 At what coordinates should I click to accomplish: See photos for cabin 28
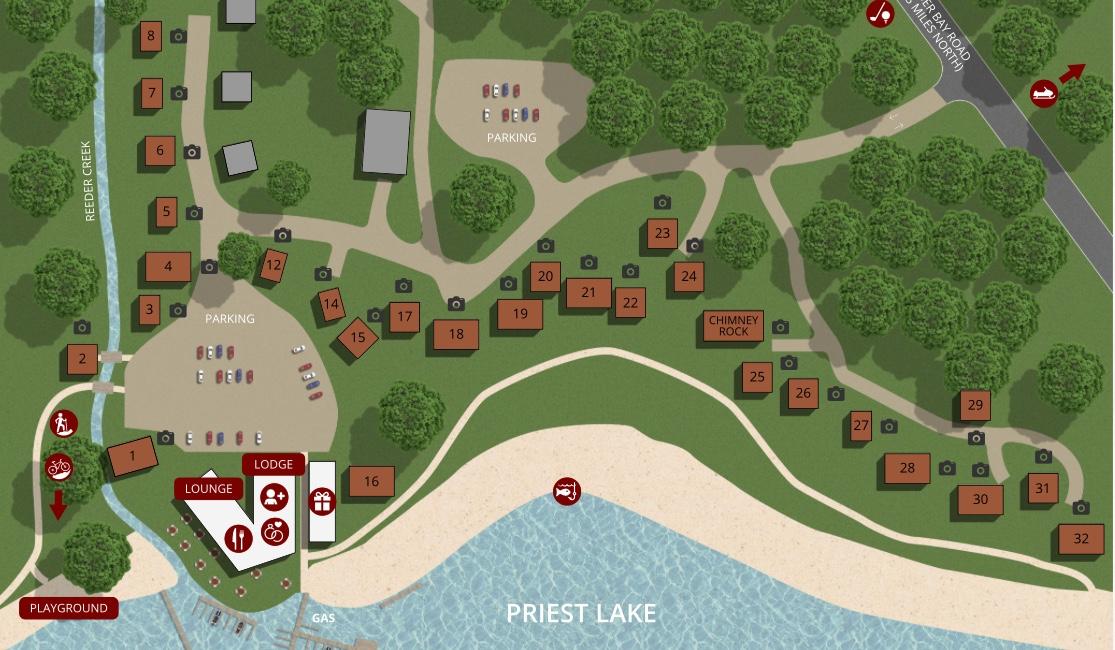947,468
